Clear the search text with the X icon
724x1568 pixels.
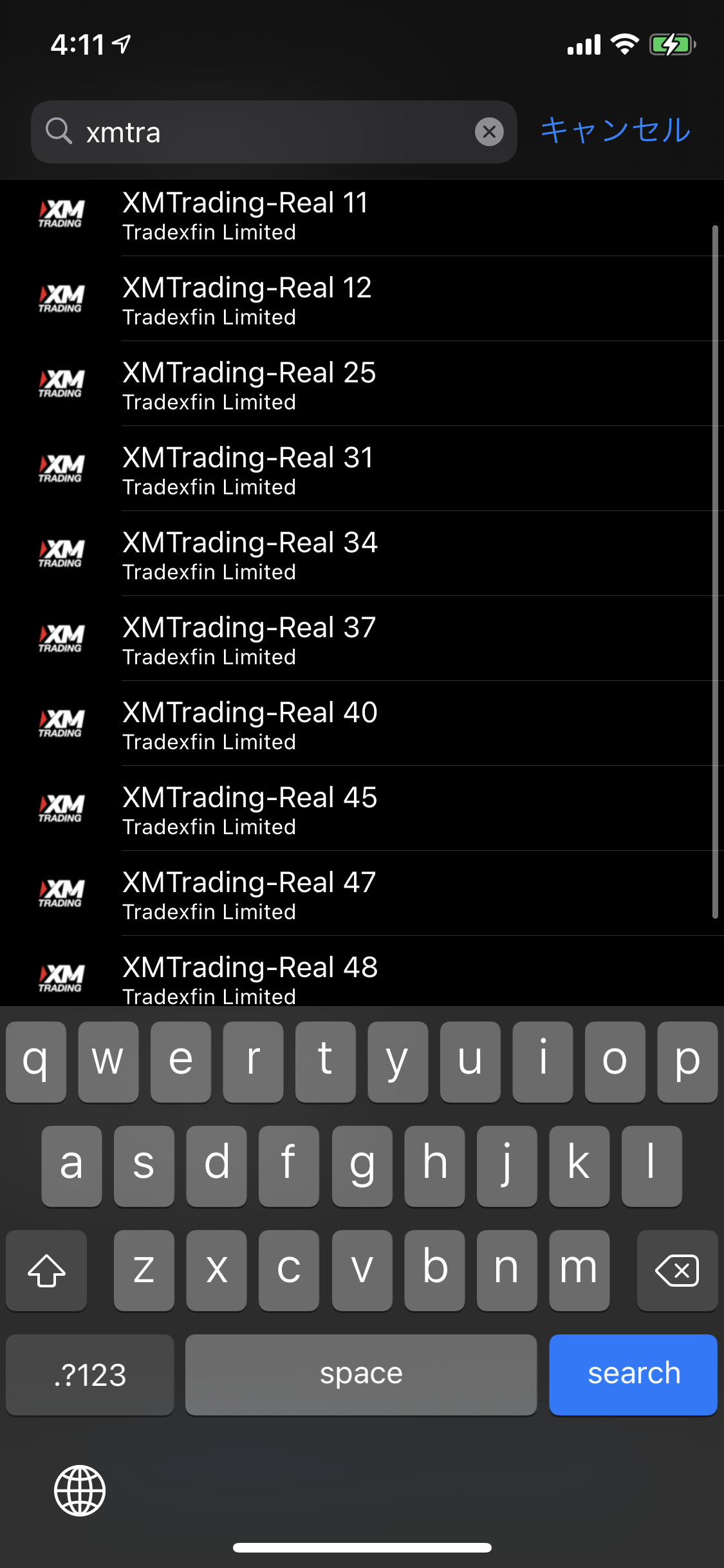489,132
